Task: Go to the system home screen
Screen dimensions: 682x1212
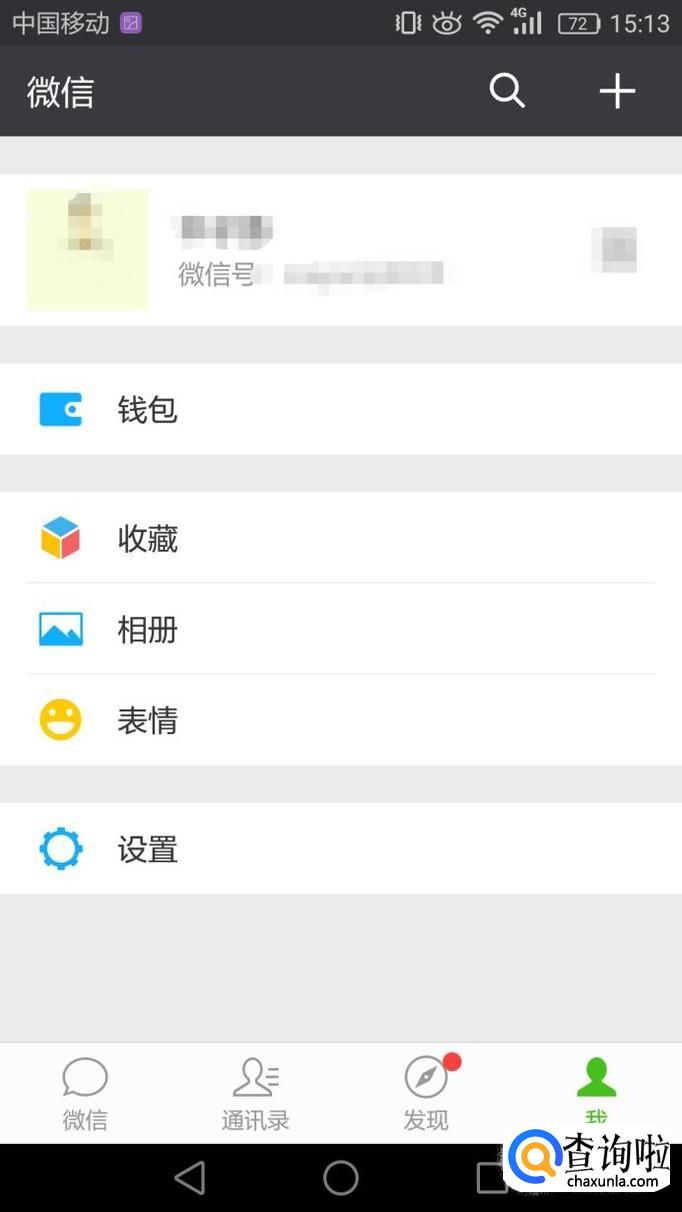Action: [x=341, y=1178]
